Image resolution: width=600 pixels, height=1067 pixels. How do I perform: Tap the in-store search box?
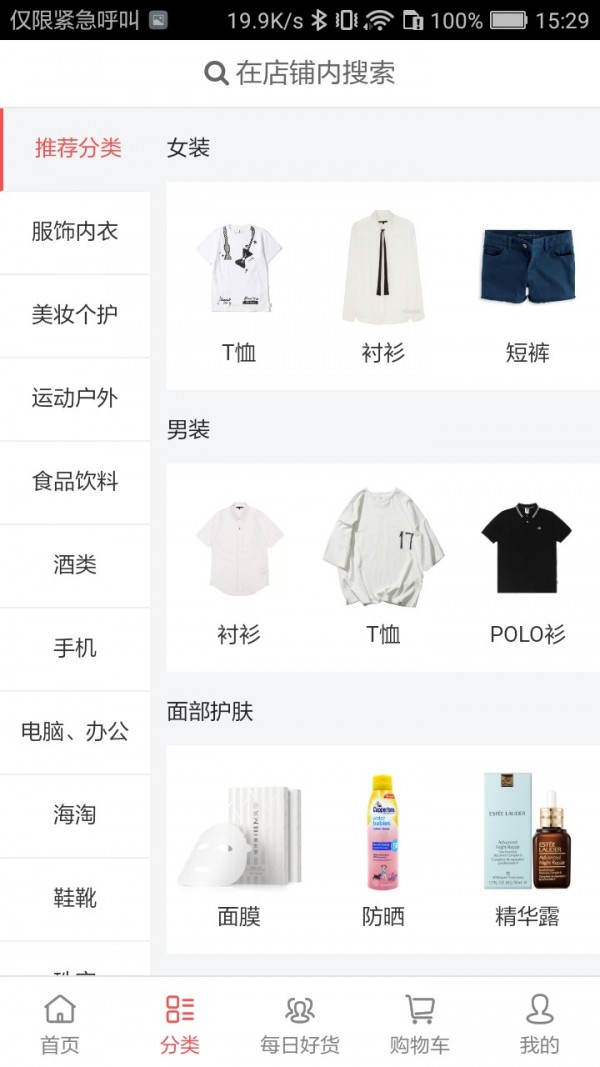tap(300, 73)
